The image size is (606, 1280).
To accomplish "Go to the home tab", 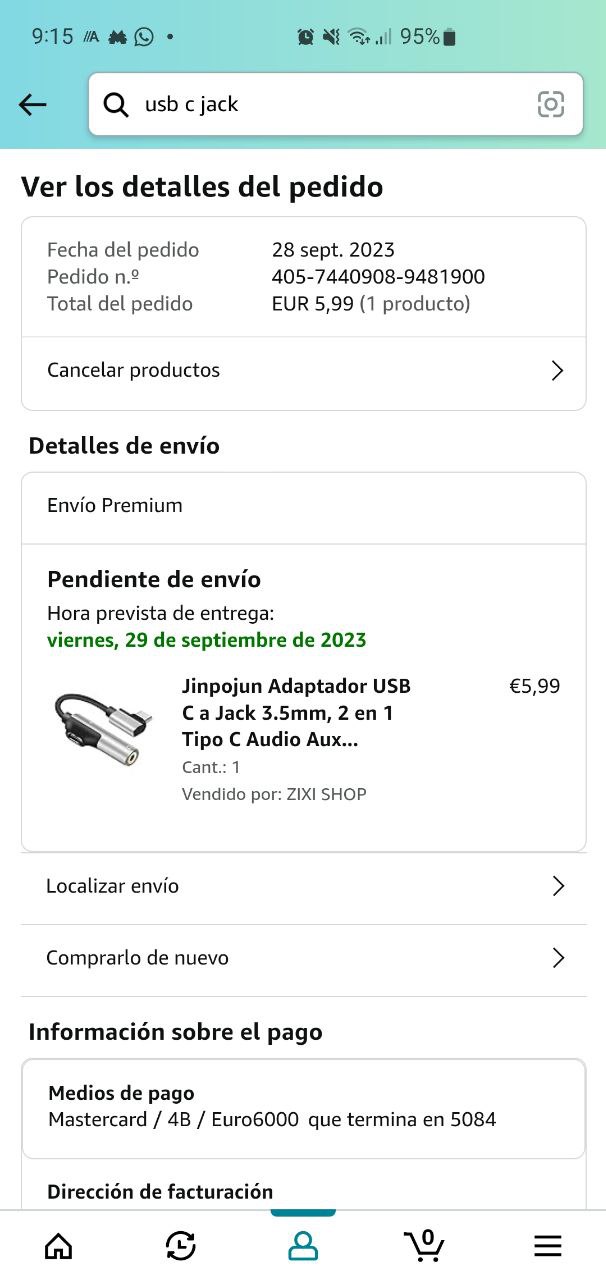I will click(59, 1245).
